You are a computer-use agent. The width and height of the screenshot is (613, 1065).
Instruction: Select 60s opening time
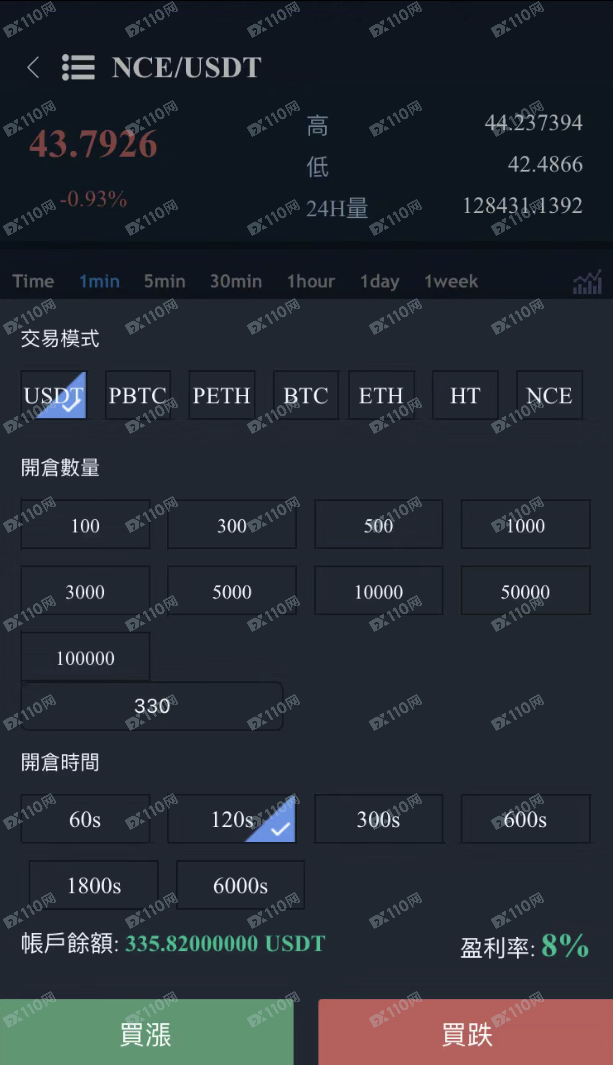[x=85, y=819]
